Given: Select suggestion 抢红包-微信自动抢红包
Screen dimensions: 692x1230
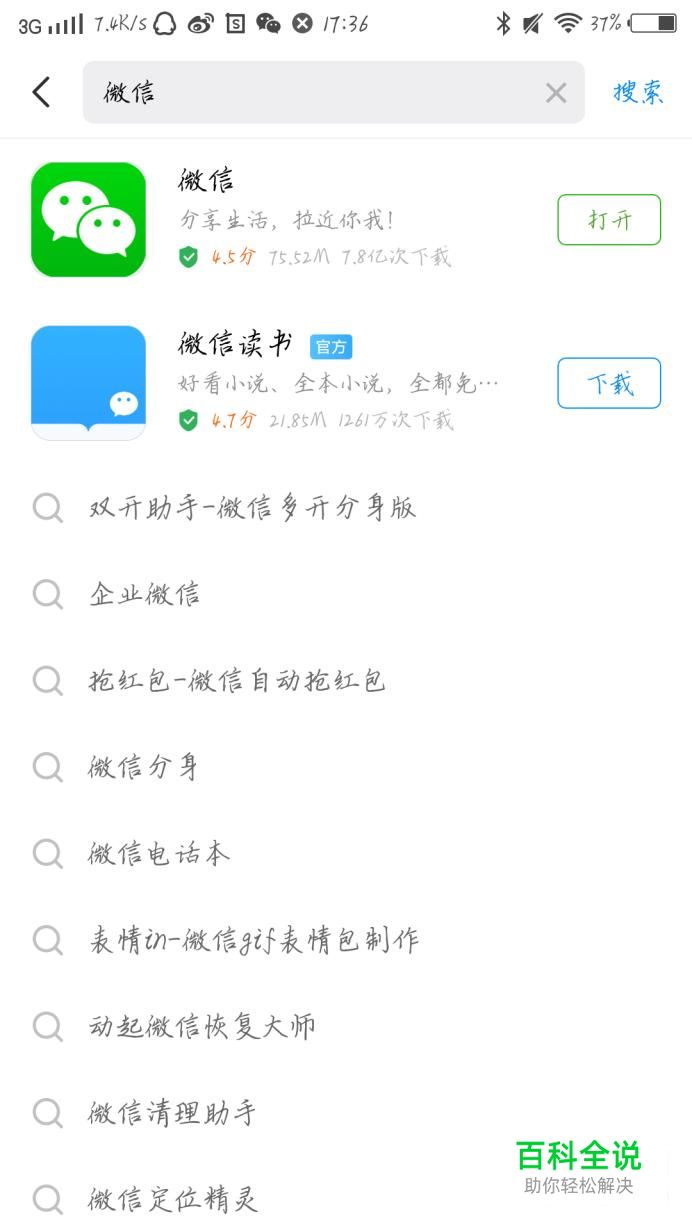Looking at the screenshot, I should point(346,681).
